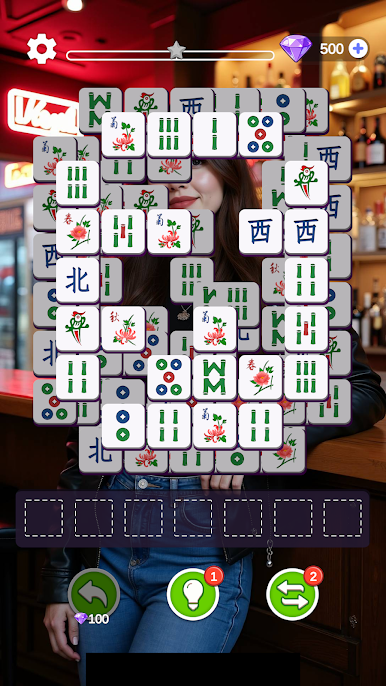Shuffle the tiles with the swap button
Image resolution: width=386 pixels, height=686 pixels.
point(292,594)
